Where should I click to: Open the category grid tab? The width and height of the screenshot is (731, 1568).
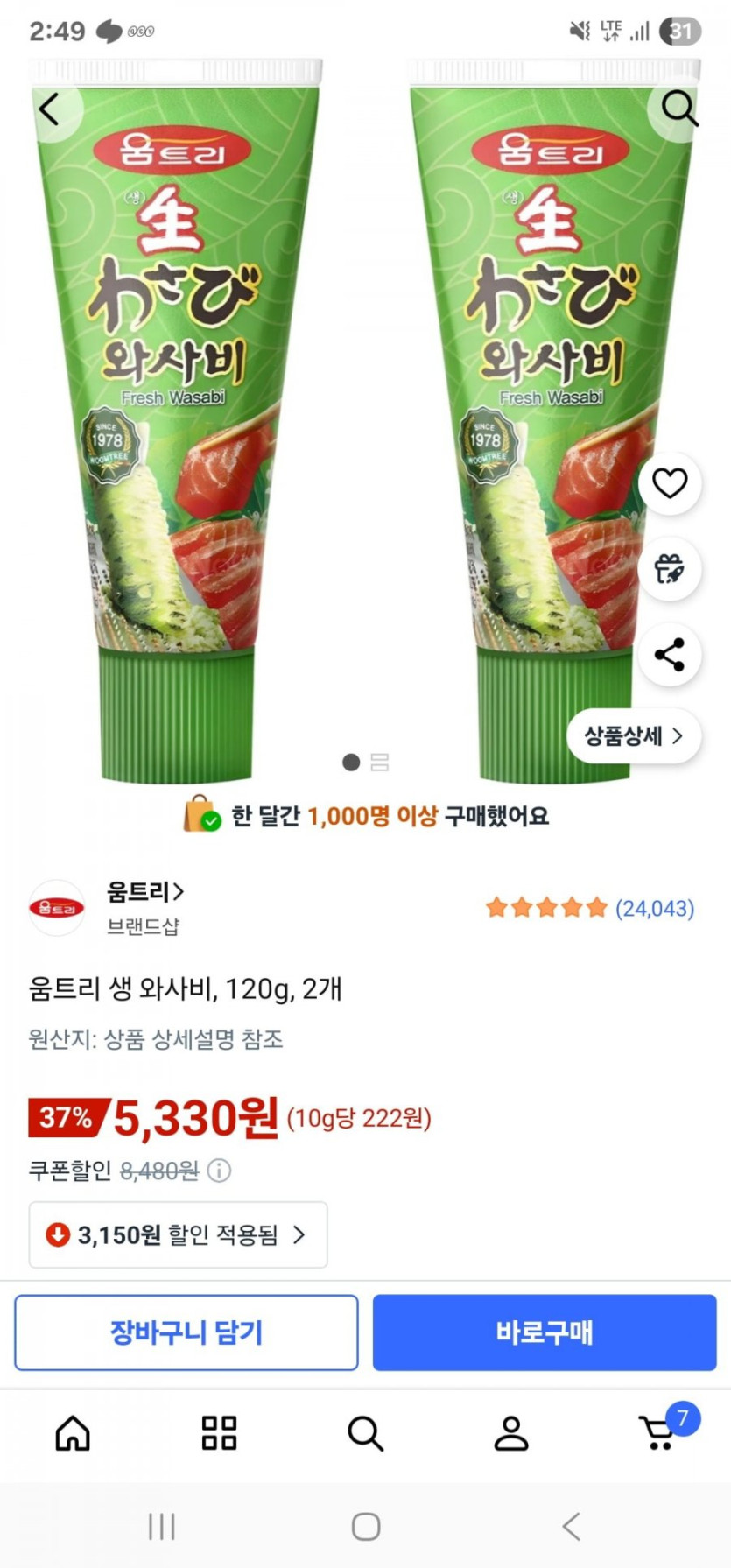click(x=219, y=1433)
